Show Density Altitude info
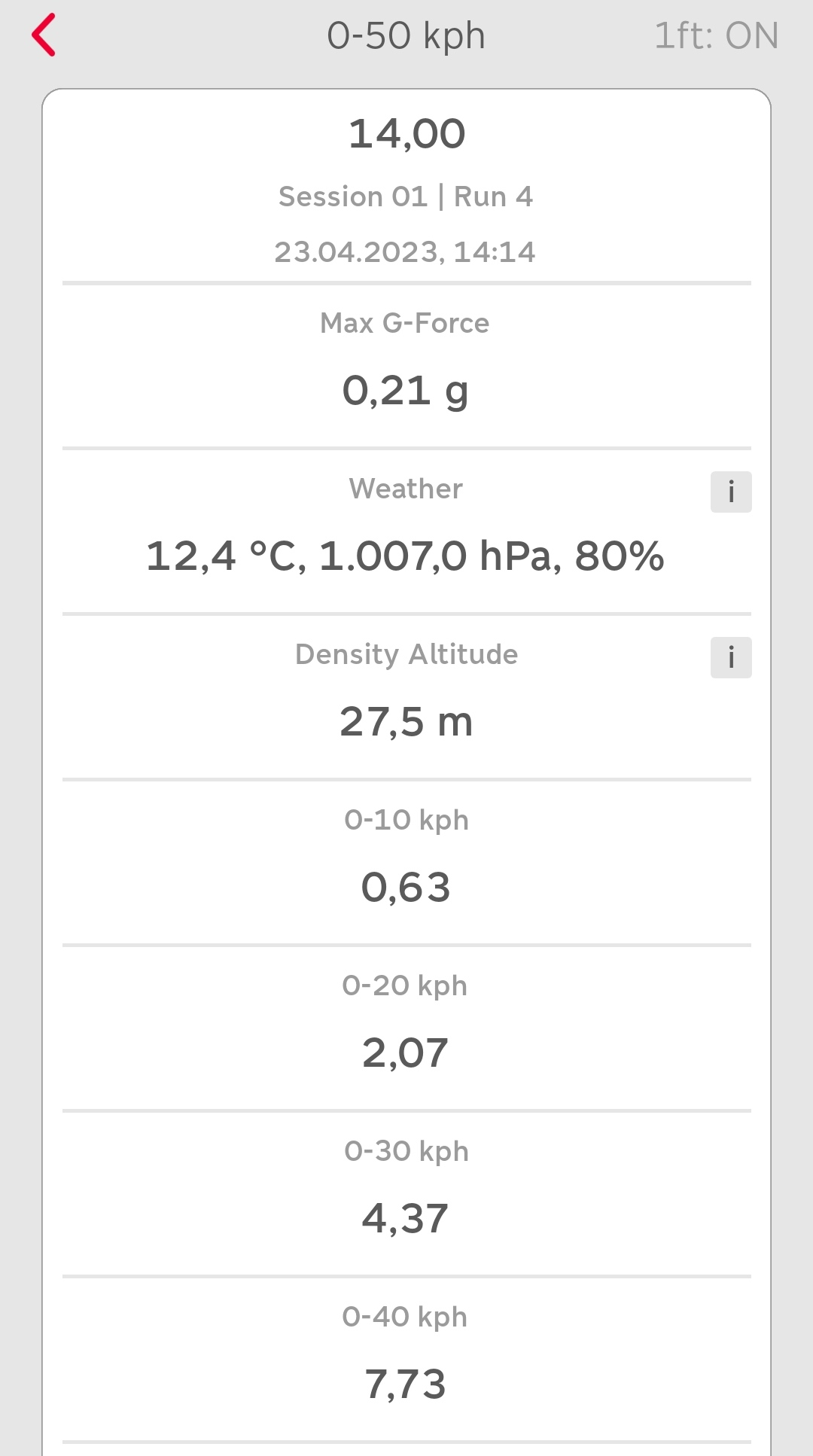813x1456 pixels. pyautogui.click(x=730, y=658)
